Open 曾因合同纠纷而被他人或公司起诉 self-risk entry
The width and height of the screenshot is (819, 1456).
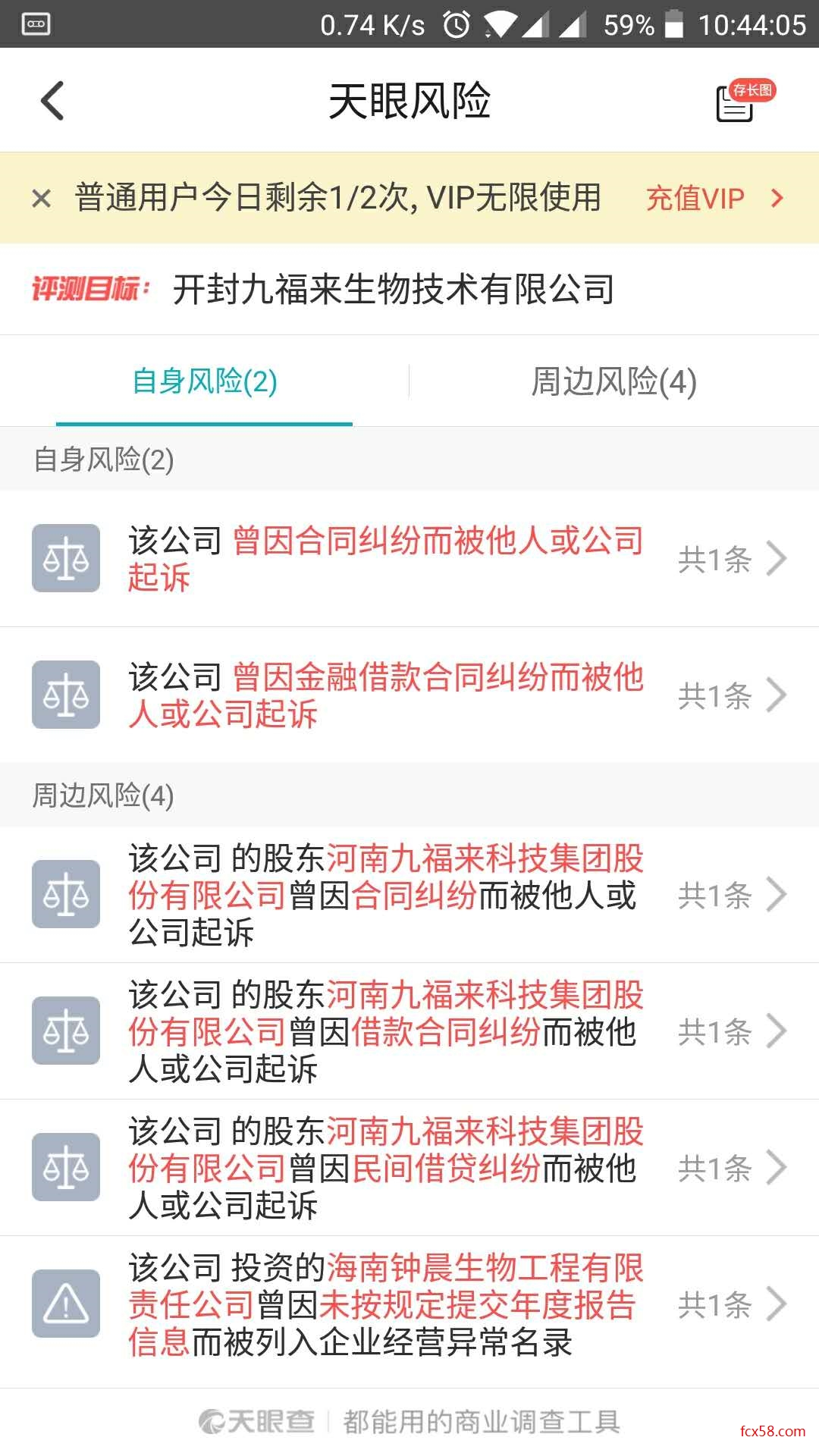[x=409, y=559]
